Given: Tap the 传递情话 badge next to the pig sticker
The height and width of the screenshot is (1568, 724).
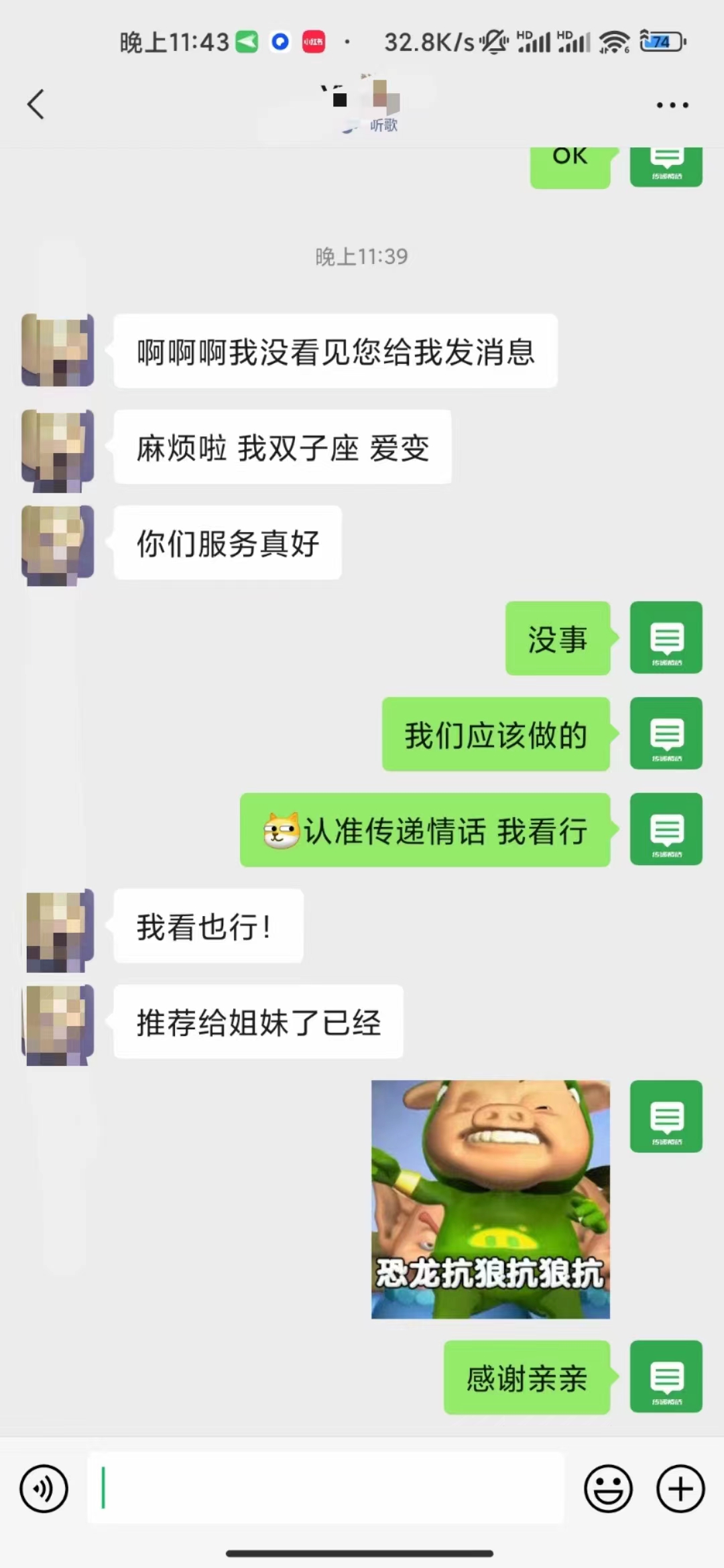Looking at the screenshot, I should pos(666,1117).
